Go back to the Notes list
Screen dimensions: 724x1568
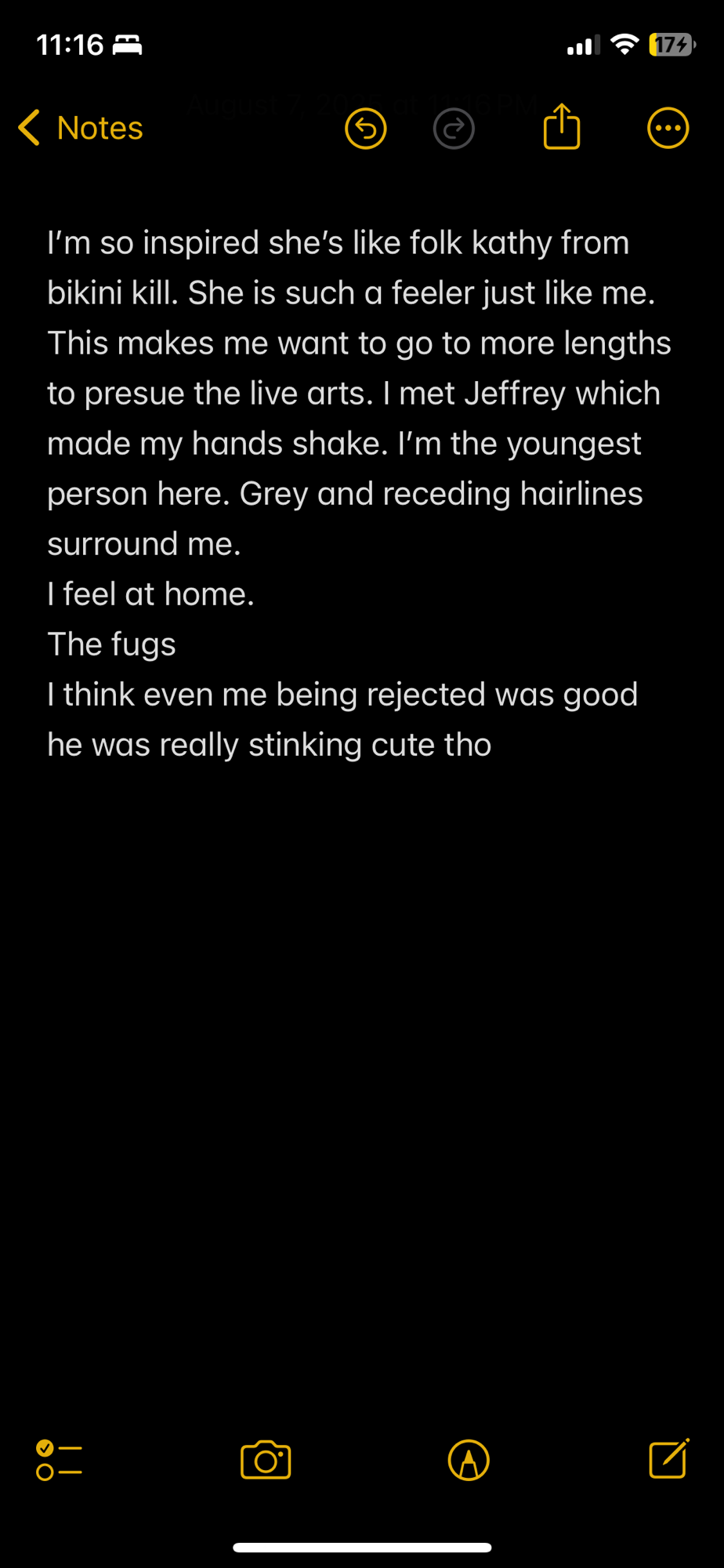point(80,128)
